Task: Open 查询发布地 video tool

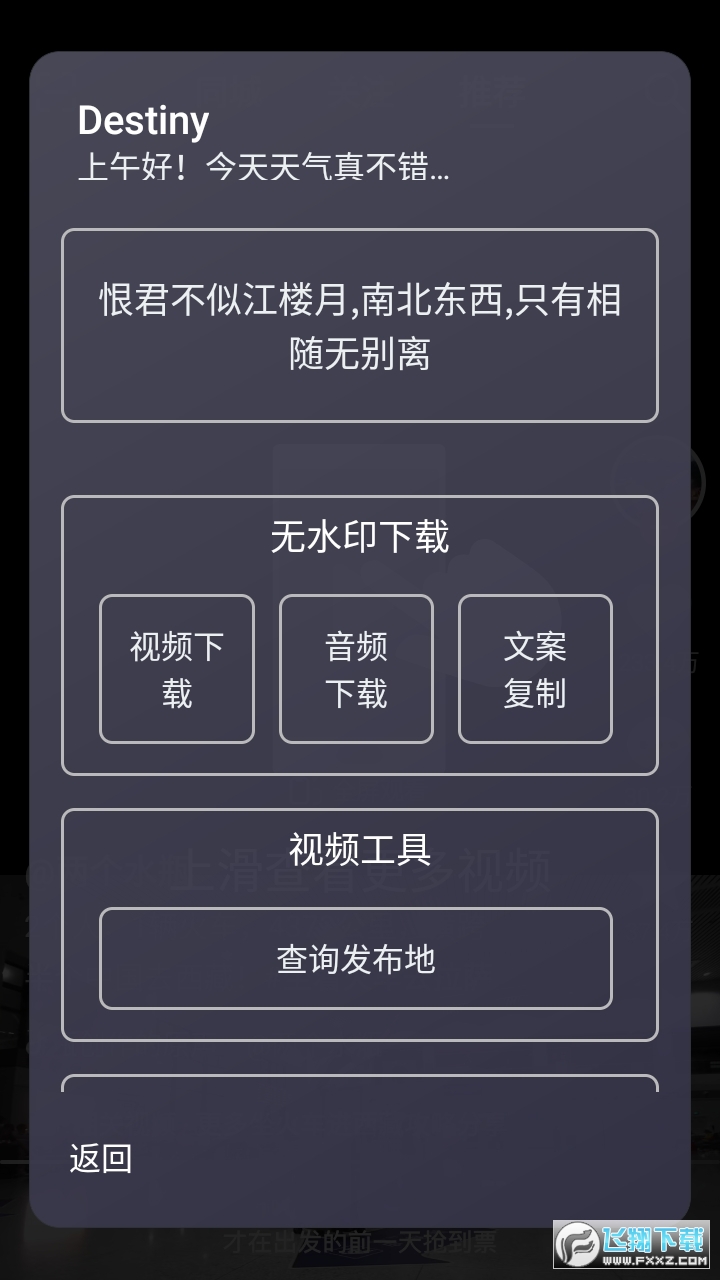Action: pos(355,959)
